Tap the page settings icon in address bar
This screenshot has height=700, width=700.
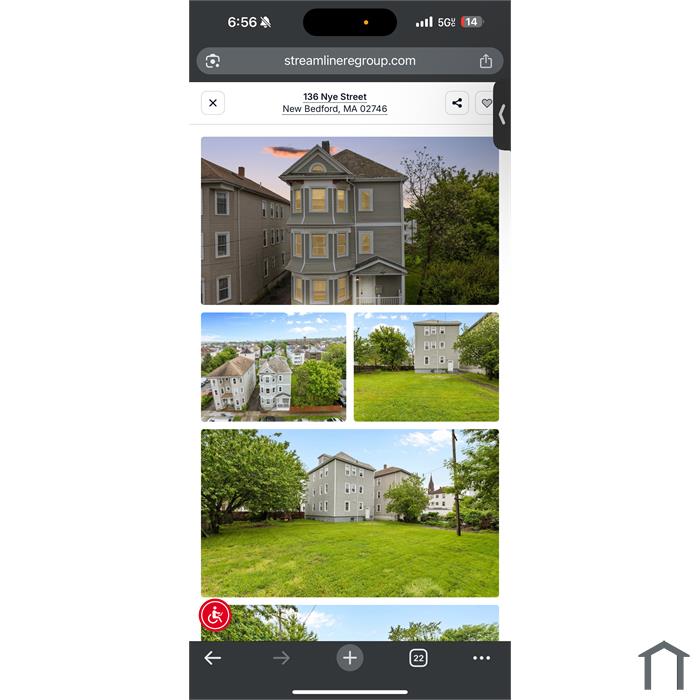click(213, 61)
